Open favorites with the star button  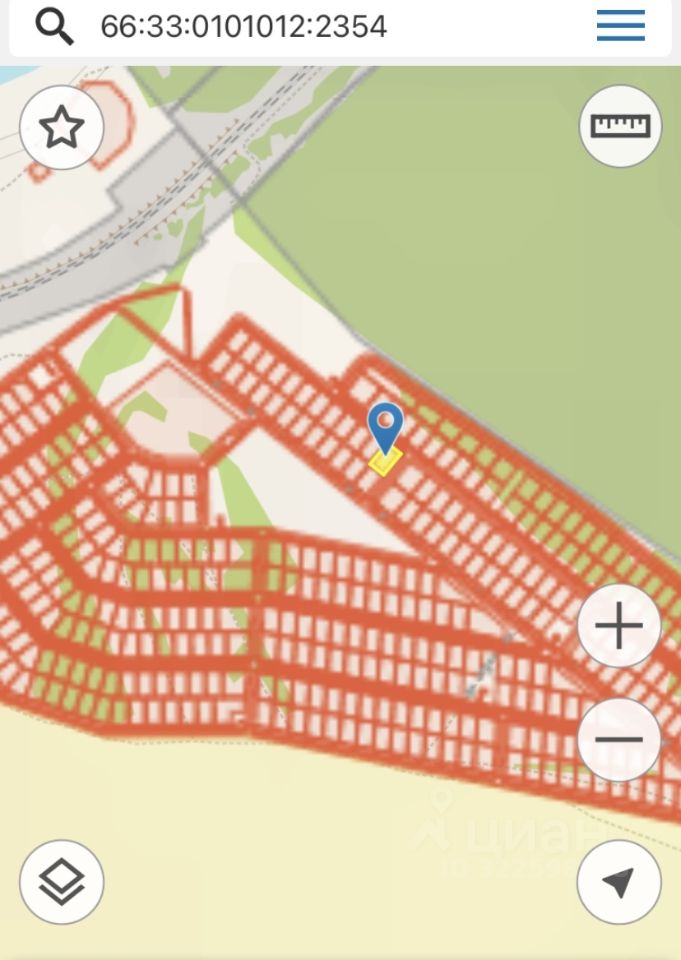coord(62,128)
